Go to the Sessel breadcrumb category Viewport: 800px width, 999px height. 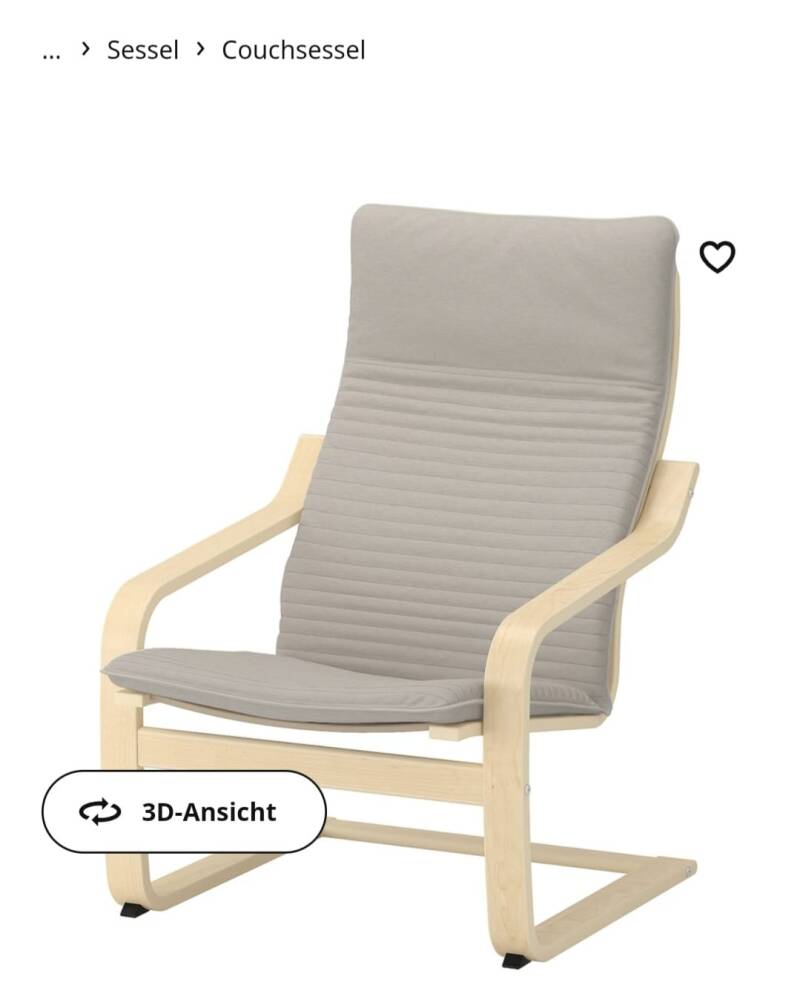point(143,50)
